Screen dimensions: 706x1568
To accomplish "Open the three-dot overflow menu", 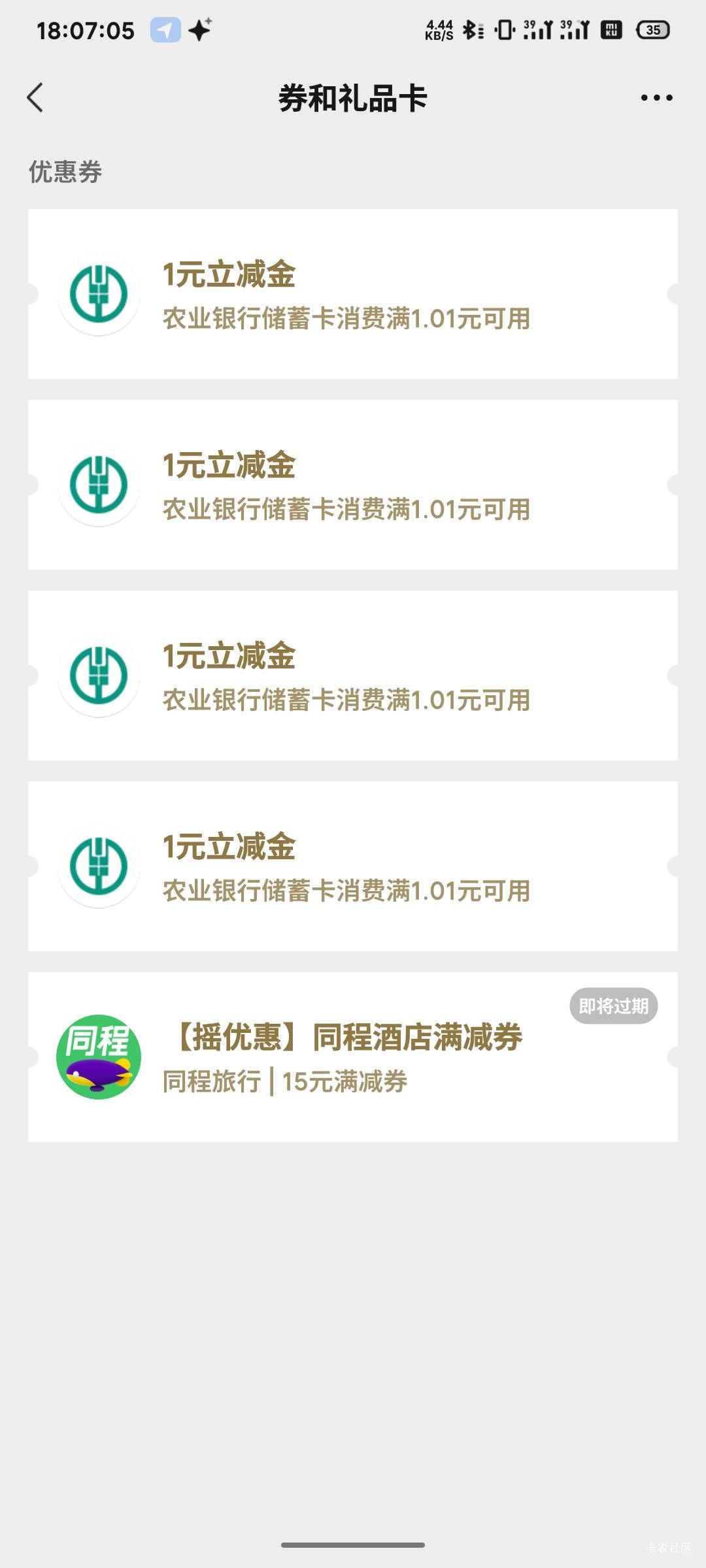I will [656, 98].
